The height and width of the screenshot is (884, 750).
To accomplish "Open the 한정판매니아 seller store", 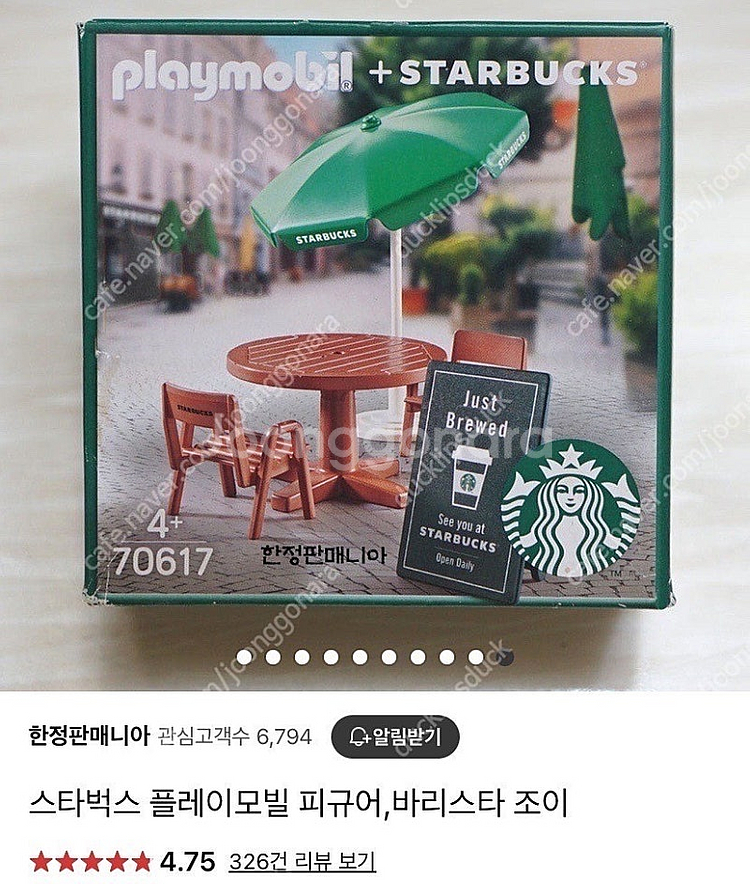I will (x=90, y=738).
